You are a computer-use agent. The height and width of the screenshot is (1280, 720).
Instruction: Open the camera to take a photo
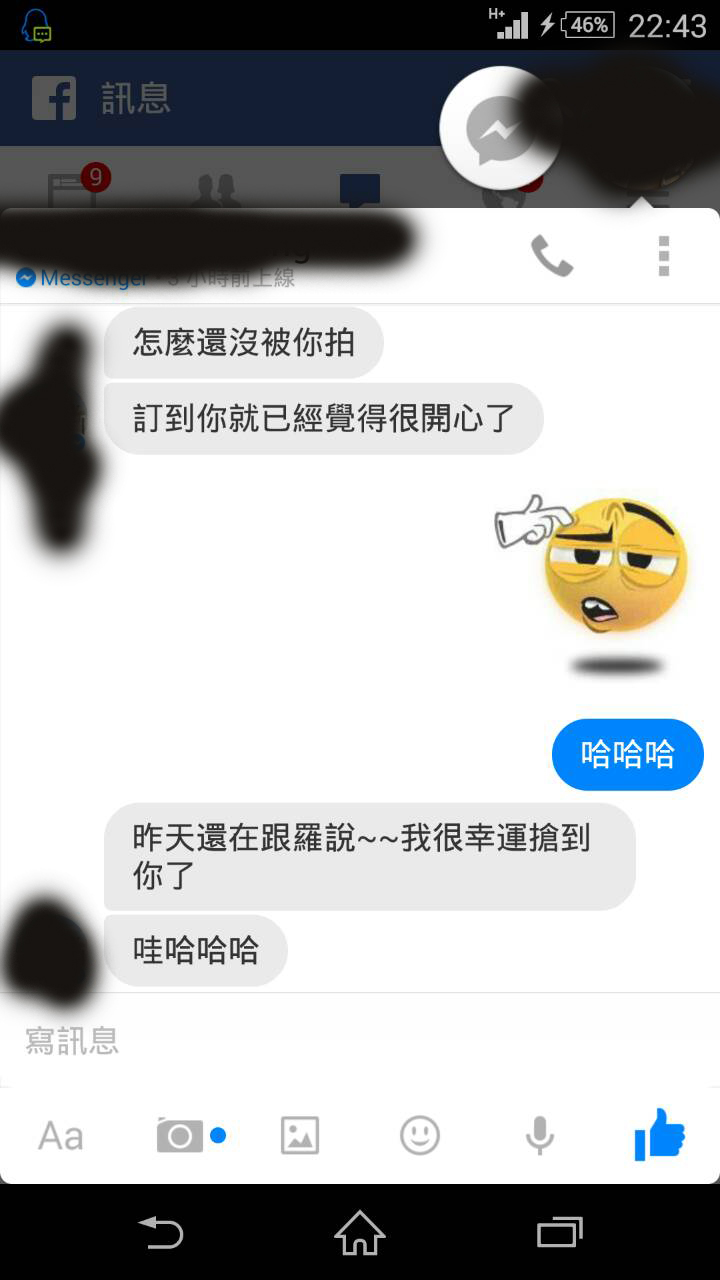click(x=180, y=1135)
